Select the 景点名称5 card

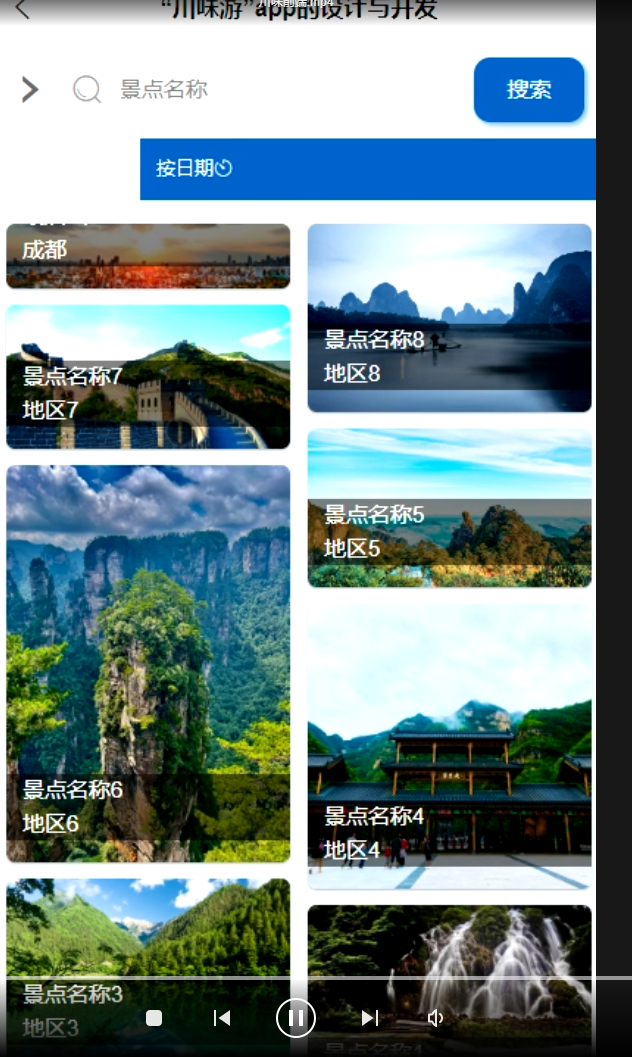point(449,508)
